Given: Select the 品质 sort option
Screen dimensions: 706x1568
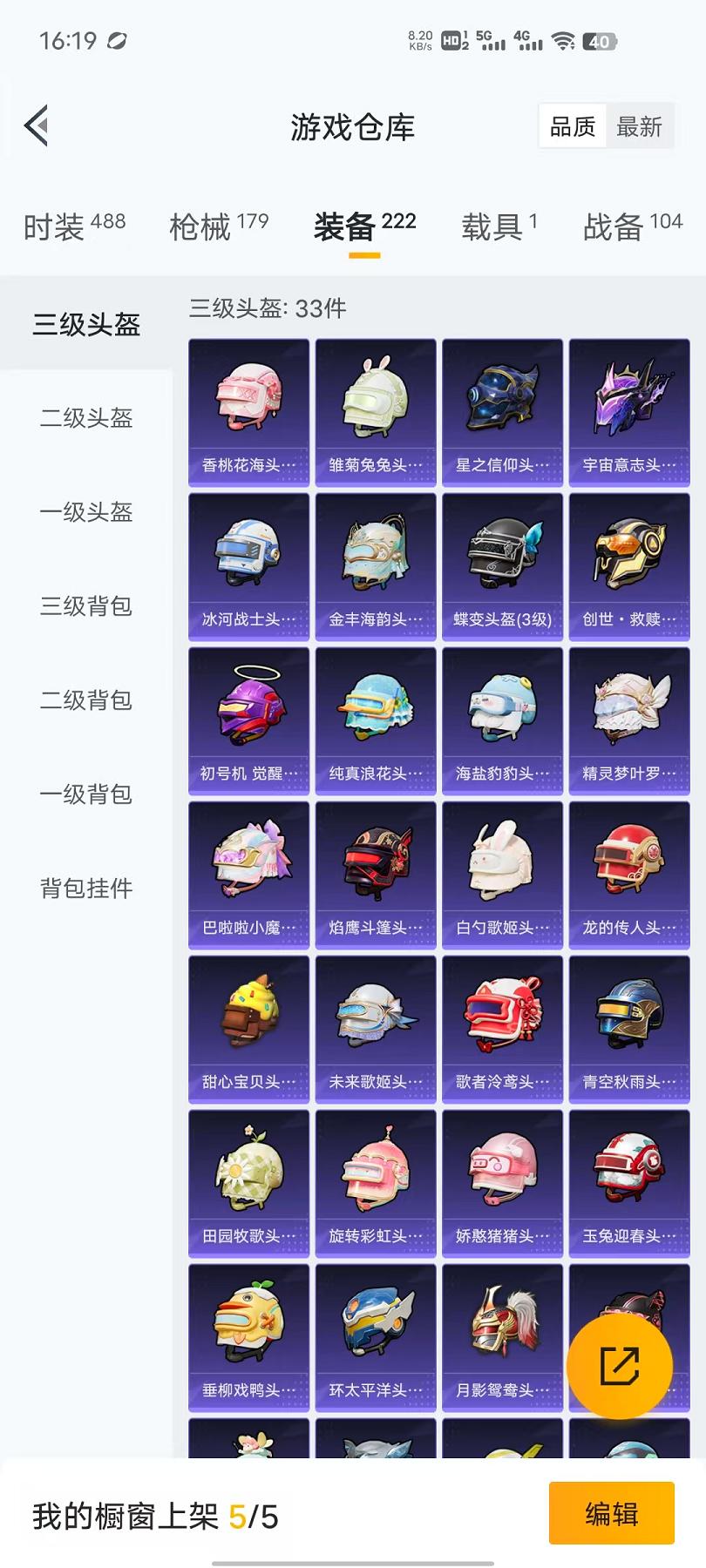Looking at the screenshot, I should (573, 127).
